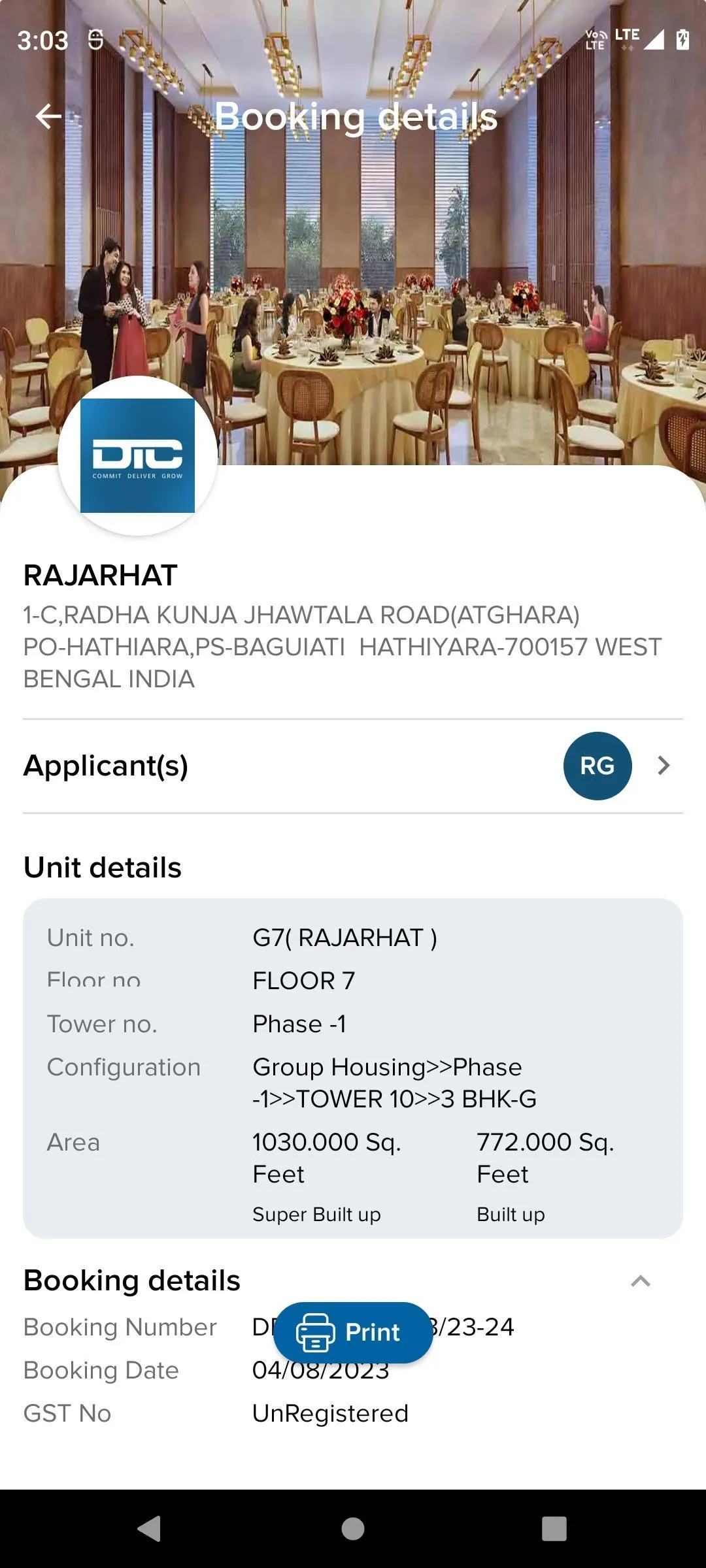Go back from Booking details screen

pyautogui.click(x=48, y=117)
